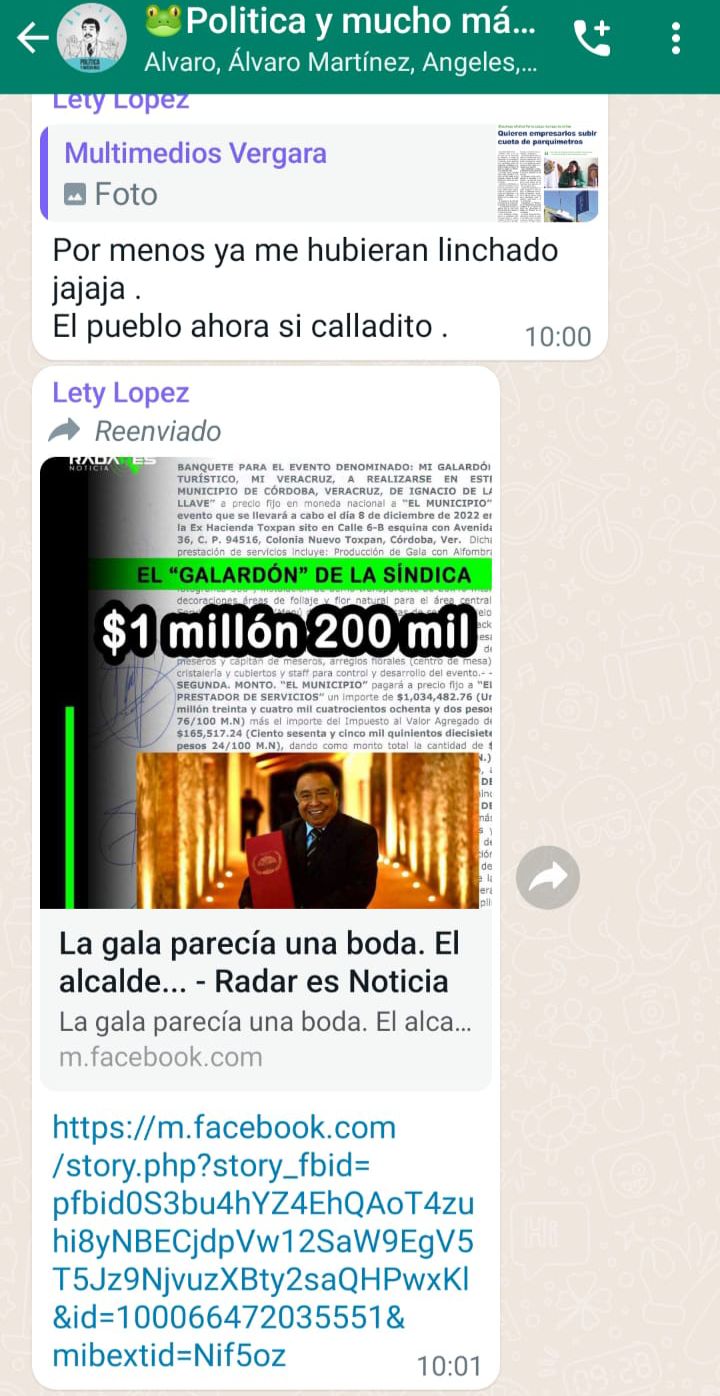Open the overflow menu

676,39
